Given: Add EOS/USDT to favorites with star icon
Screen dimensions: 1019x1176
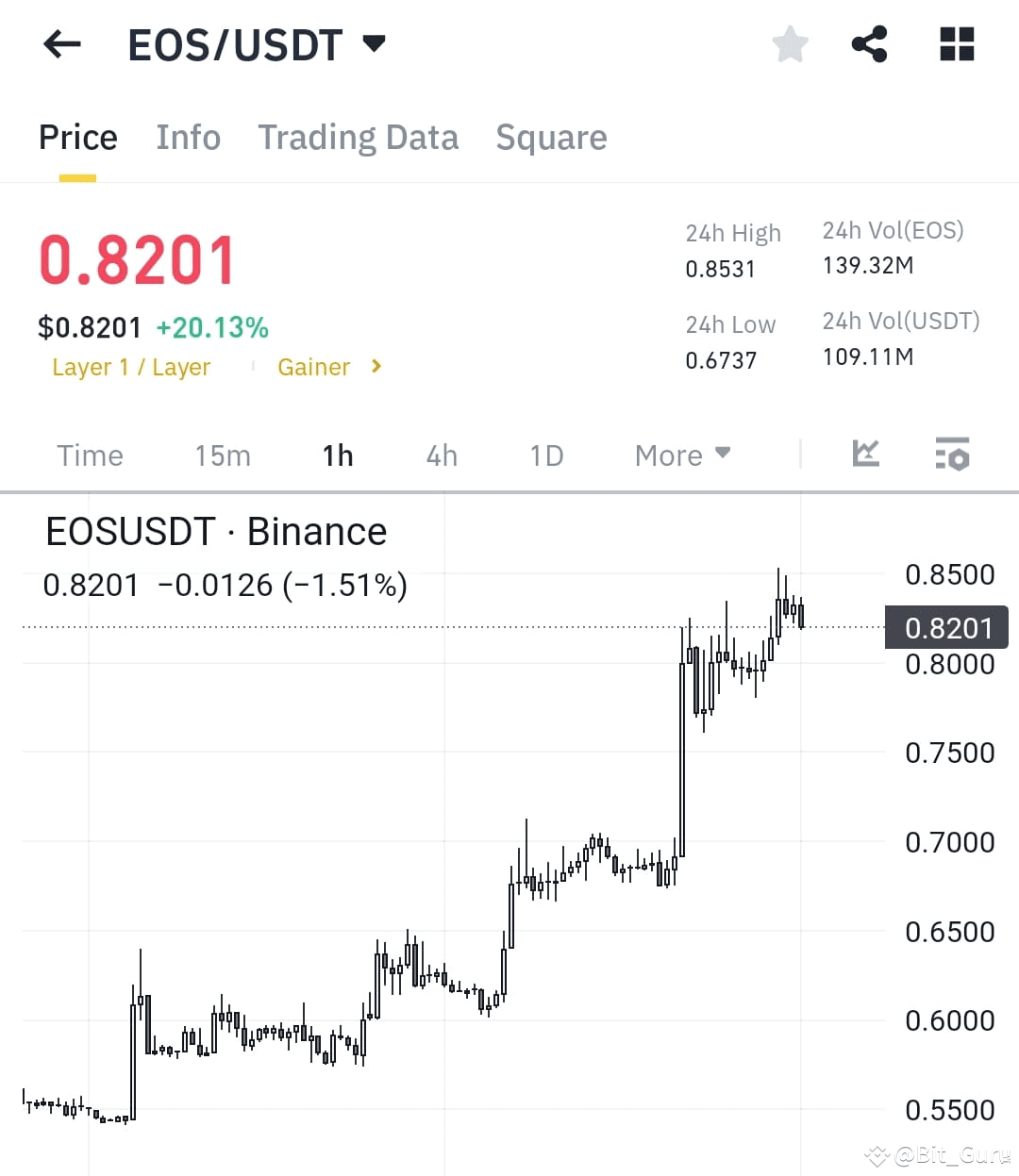Looking at the screenshot, I should [x=790, y=43].
